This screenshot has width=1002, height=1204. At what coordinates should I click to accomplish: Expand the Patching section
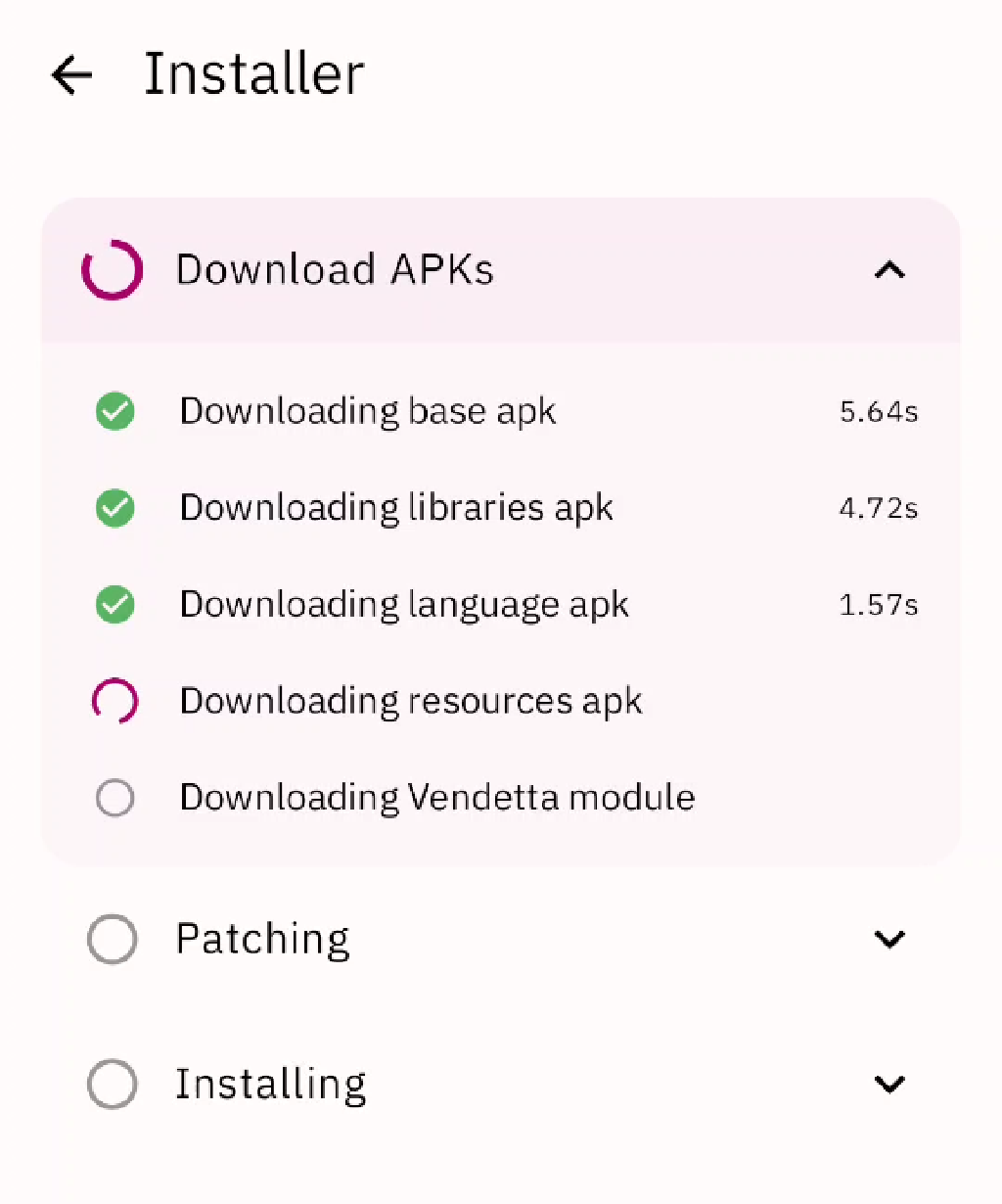click(x=888, y=939)
